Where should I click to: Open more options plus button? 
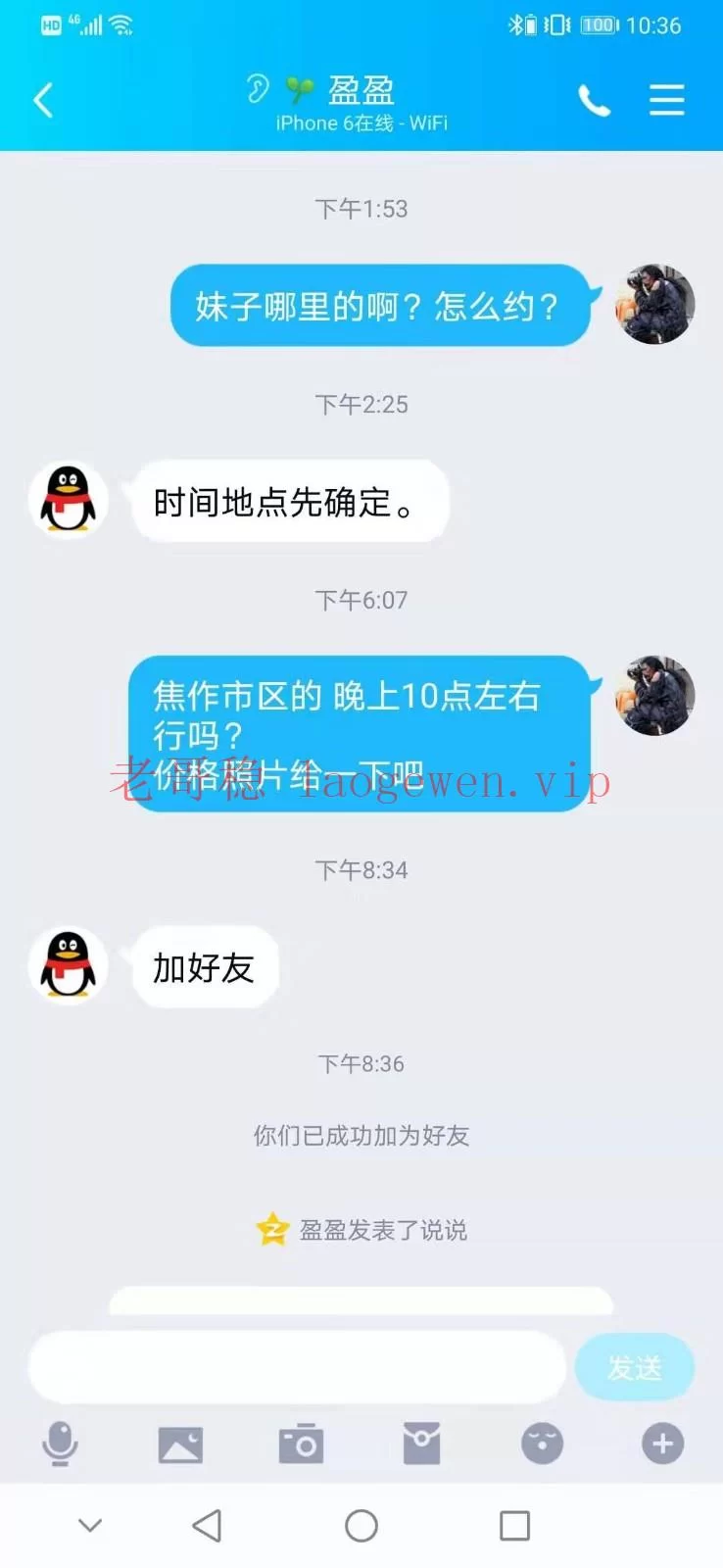[662, 1444]
